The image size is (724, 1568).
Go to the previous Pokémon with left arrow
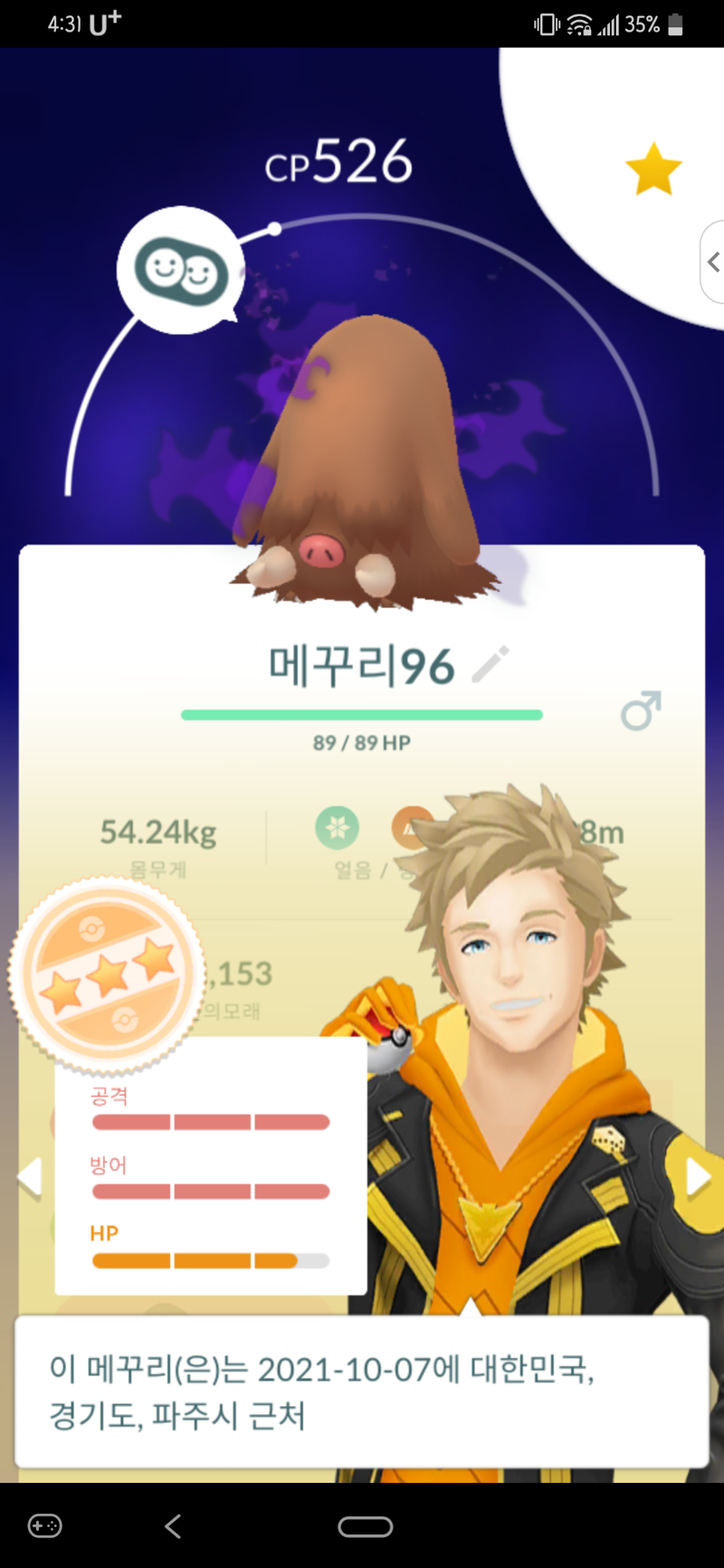[x=30, y=1178]
